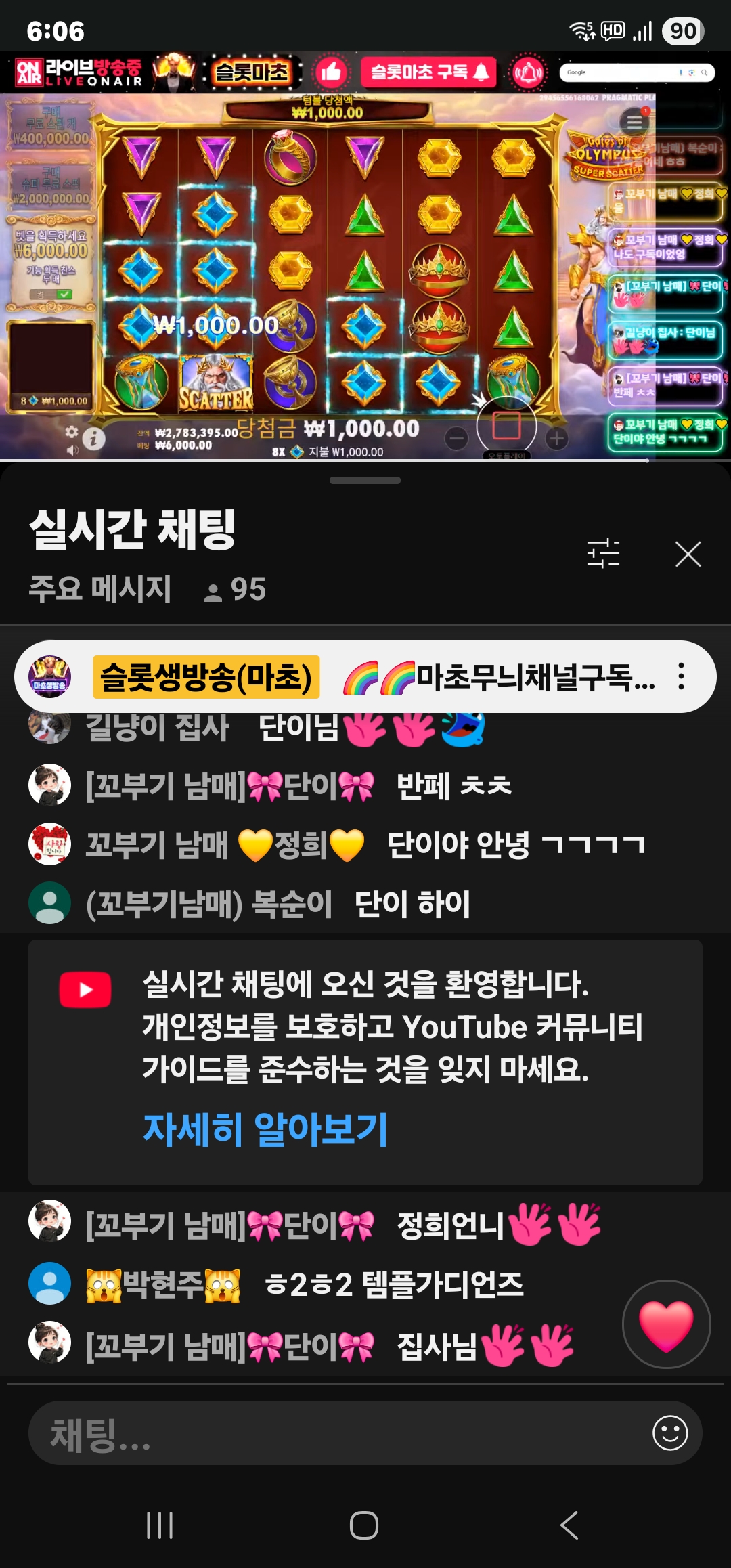
Task: Open the pinned message overflow menu
Action: (681, 676)
